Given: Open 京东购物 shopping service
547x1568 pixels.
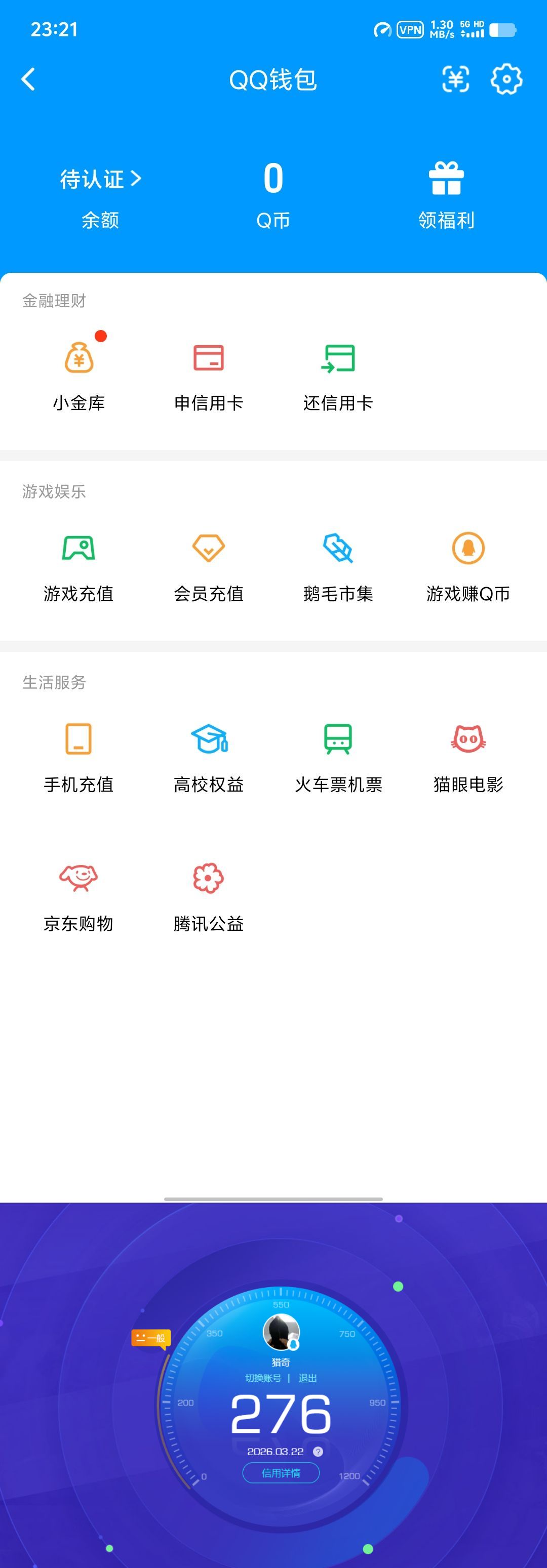Looking at the screenshot, I should point(79,893).
